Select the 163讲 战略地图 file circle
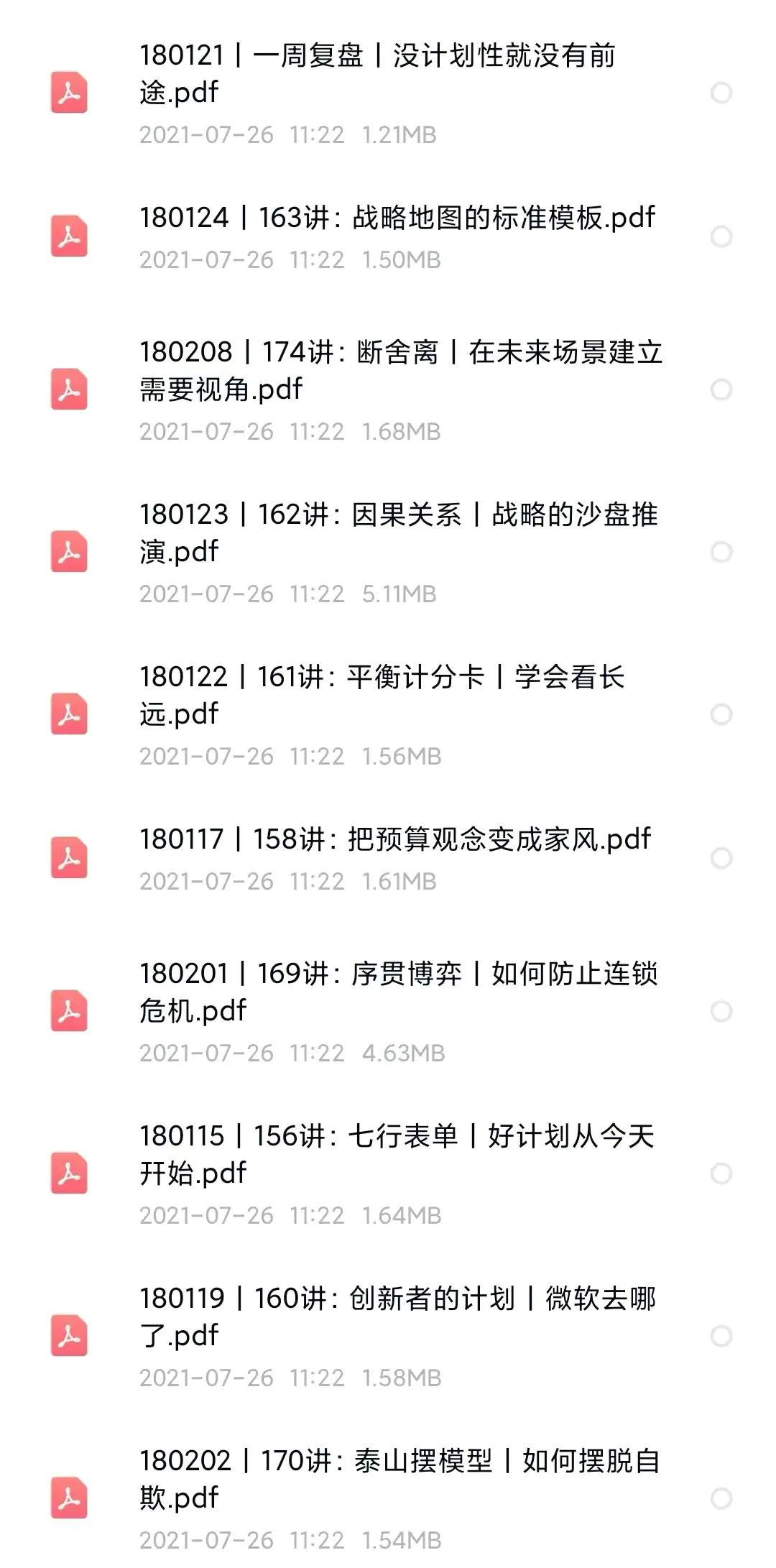Image resolution: width=776 pixels, height=1568 pixels. click(721, 236)
